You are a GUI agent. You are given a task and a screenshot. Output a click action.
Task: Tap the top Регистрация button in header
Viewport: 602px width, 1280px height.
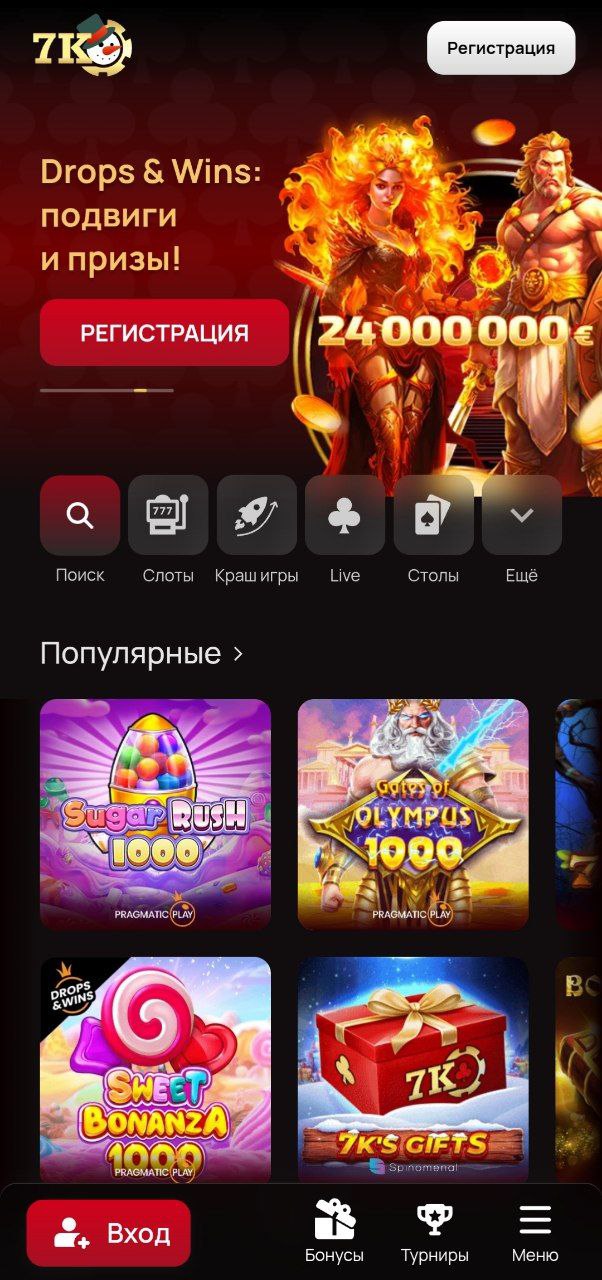point(501,48)
